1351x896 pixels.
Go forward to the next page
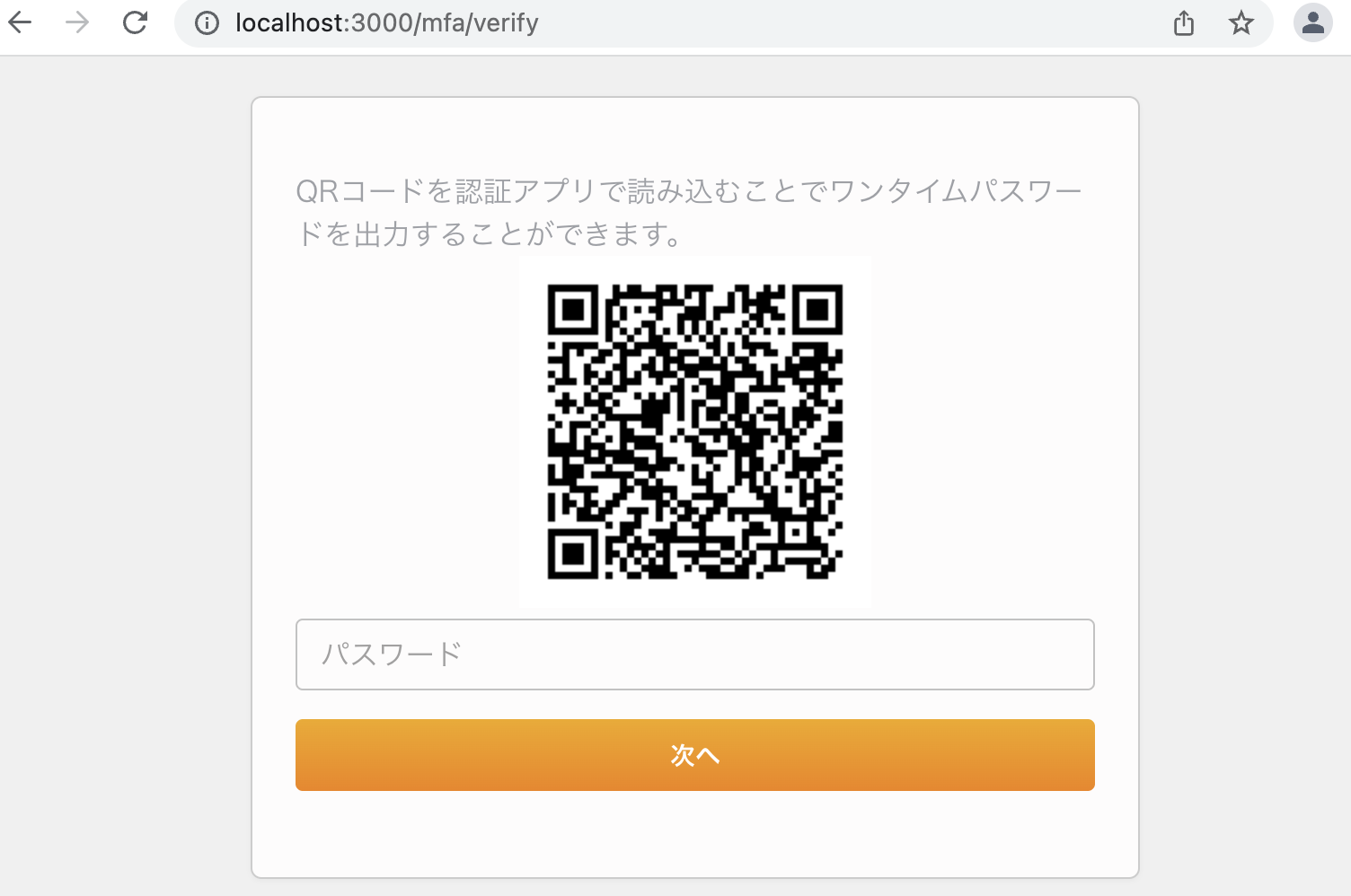pyautogui.click(x=77, y=22)
